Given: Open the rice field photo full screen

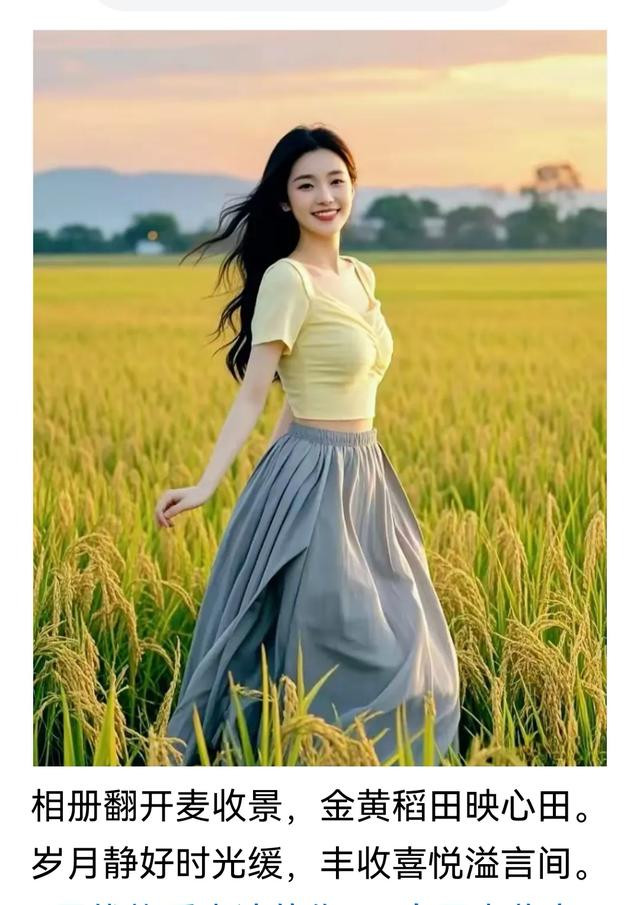Looking at the screenshot, I should pos(320,398).
